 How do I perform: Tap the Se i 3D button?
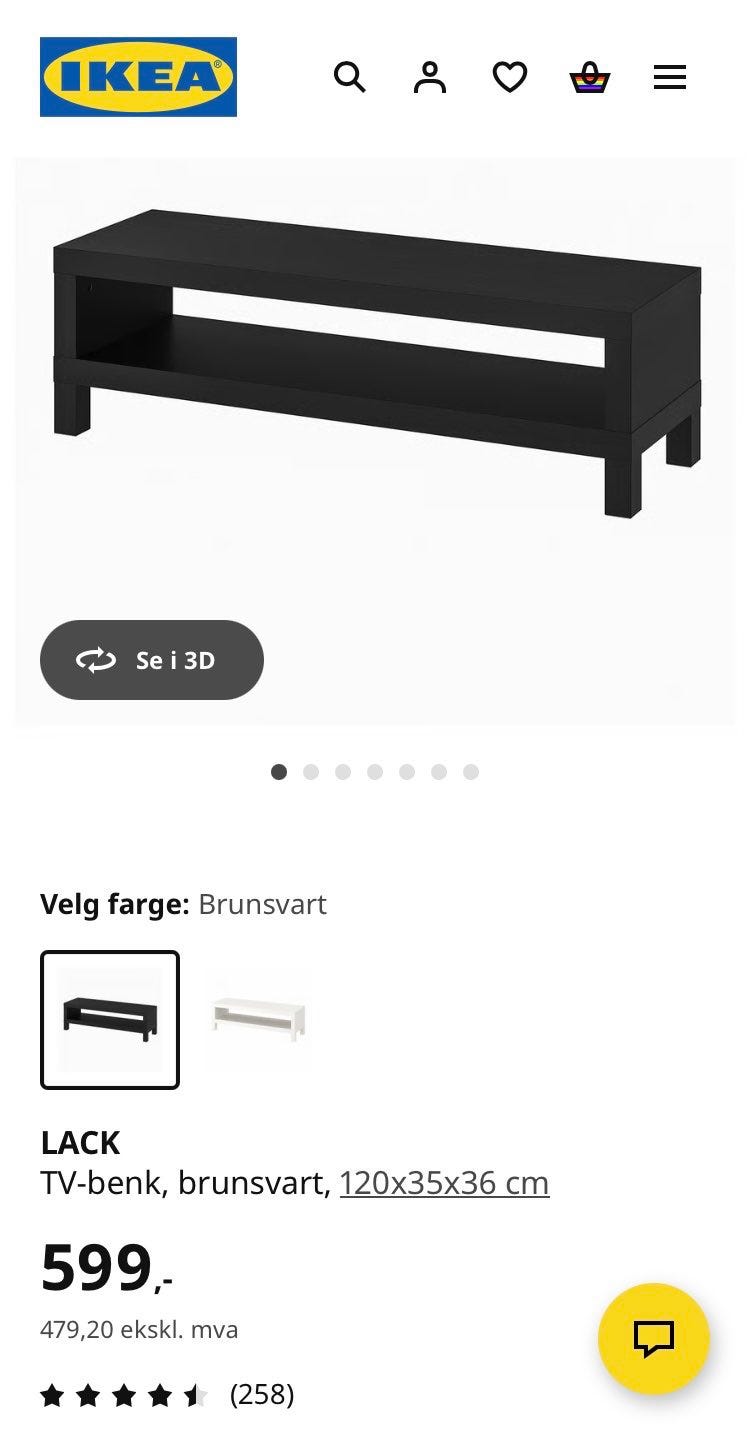tap(152, 660)
